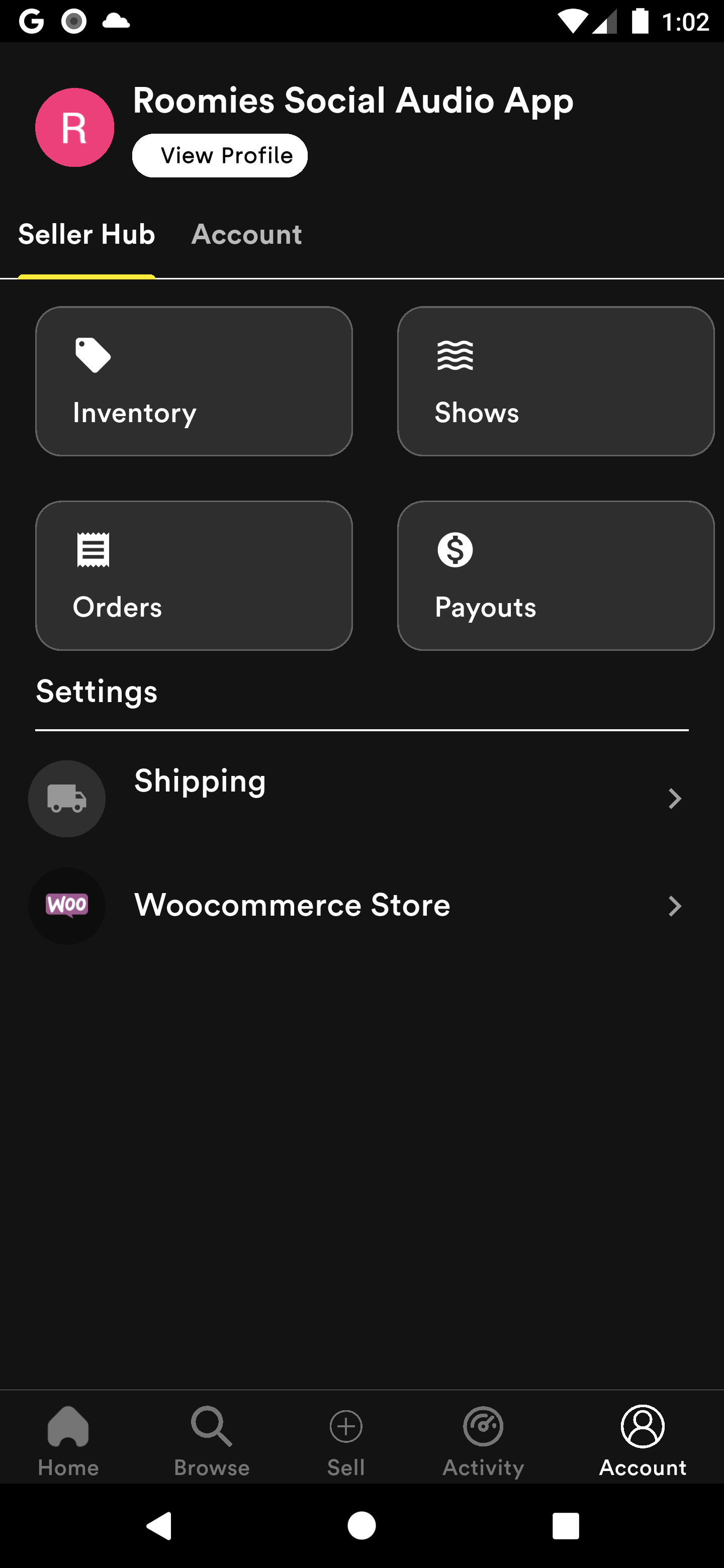Open the Payouts card
This screenshot has height=1568, width=724.
pyautogui.click(x=556, y=576)
